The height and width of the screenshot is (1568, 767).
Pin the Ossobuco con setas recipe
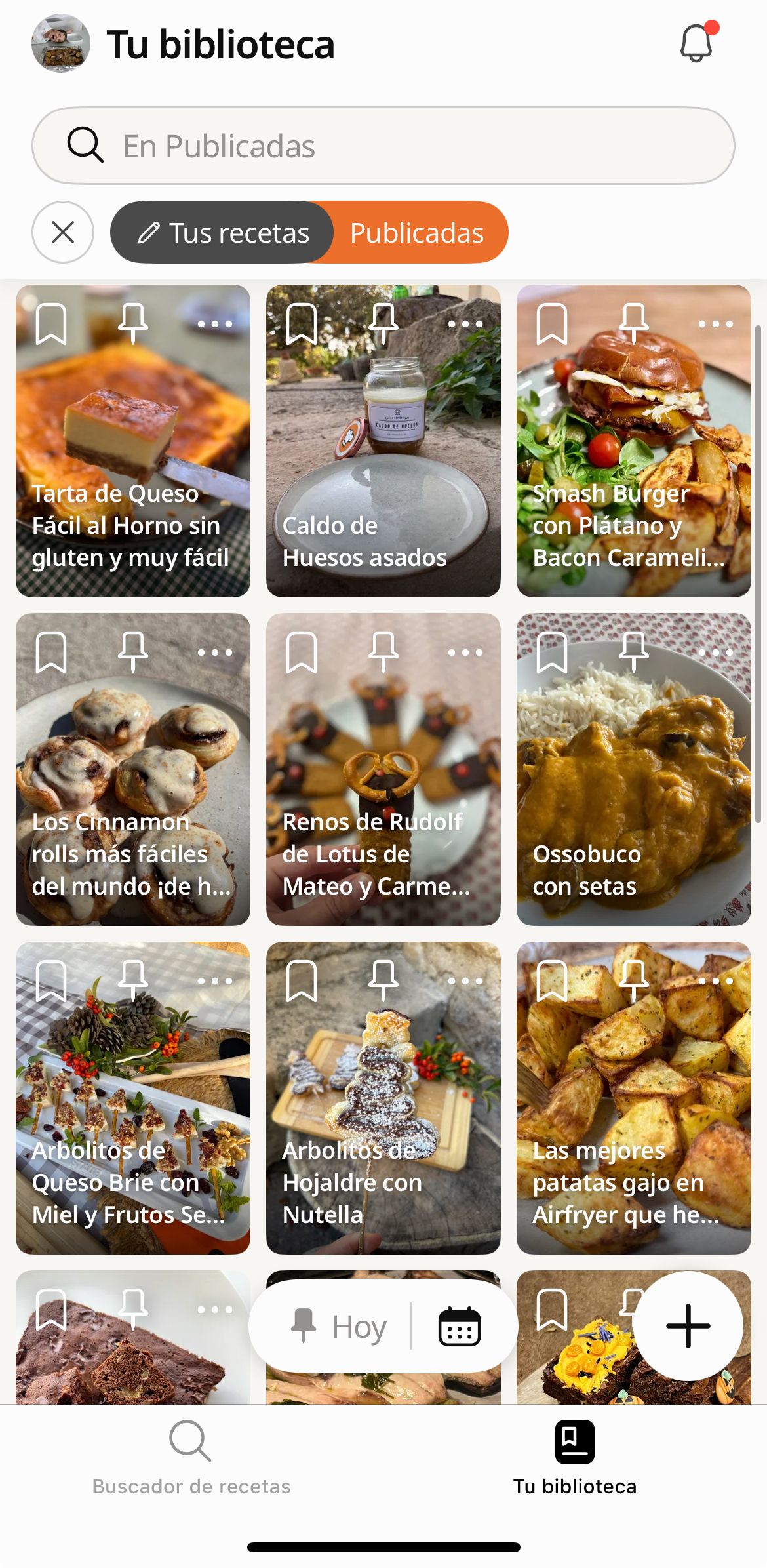click(634, 653)
